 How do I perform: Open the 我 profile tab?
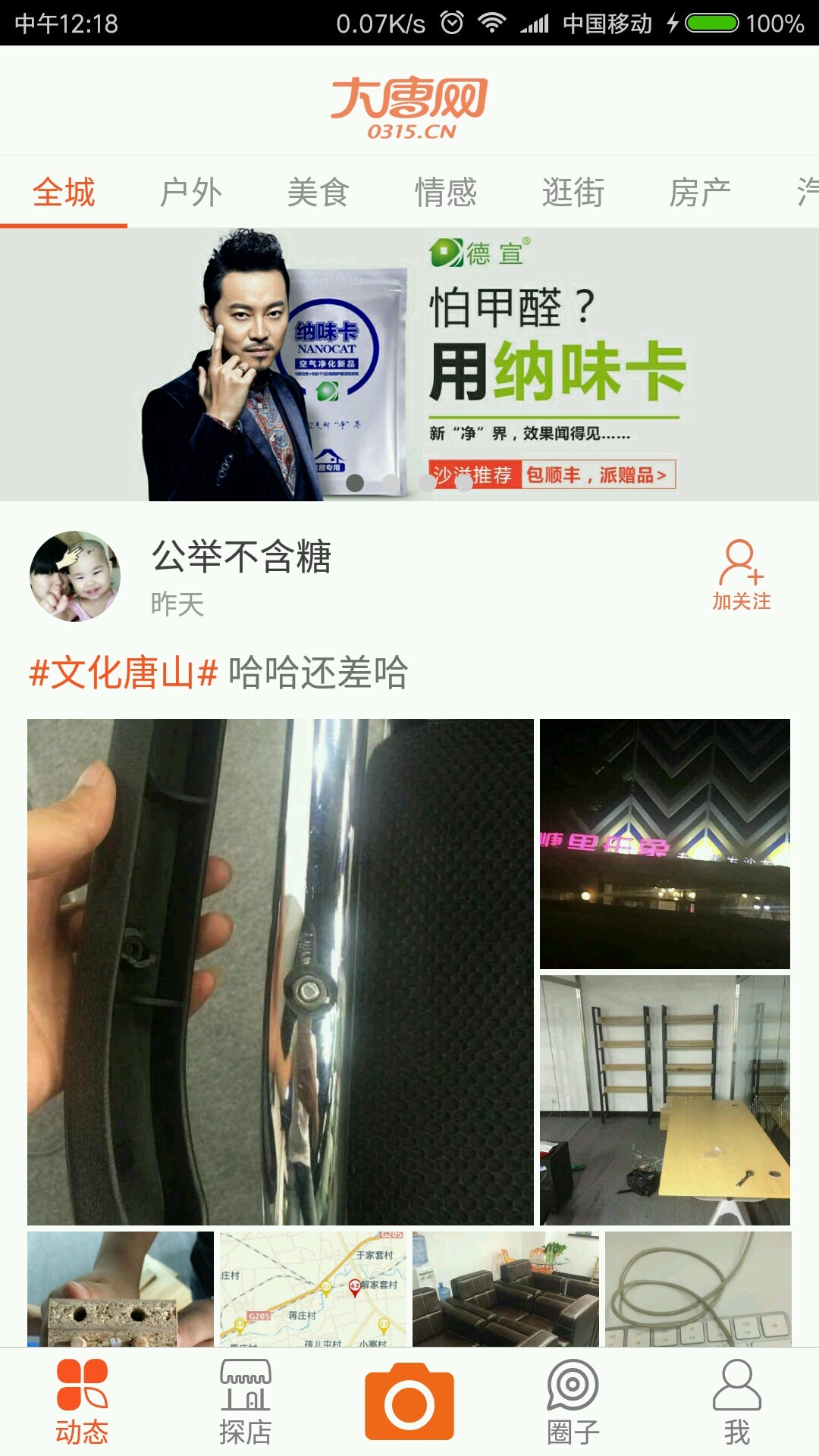(x=736, y=1403)
